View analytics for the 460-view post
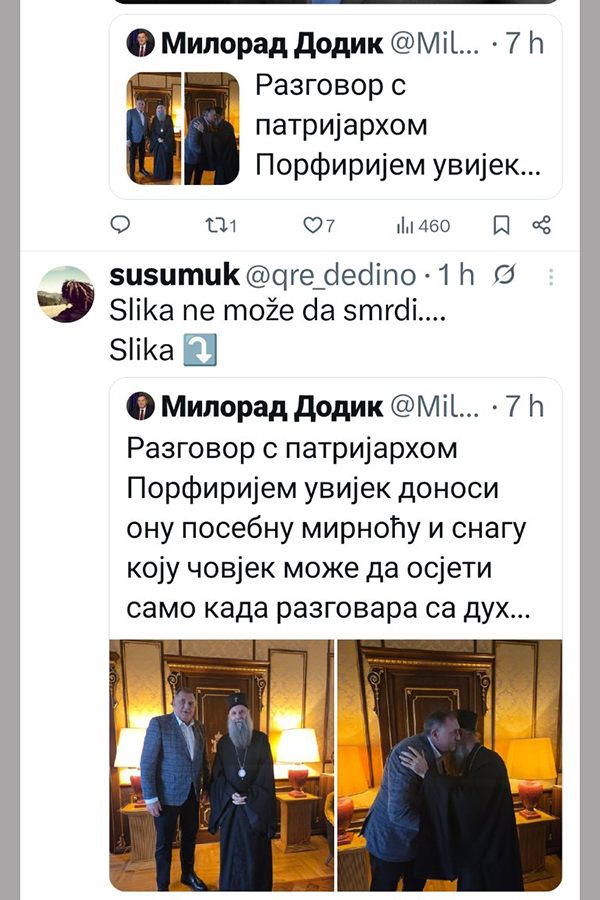Viewport: 600px width, 900px height. [423, 226]
